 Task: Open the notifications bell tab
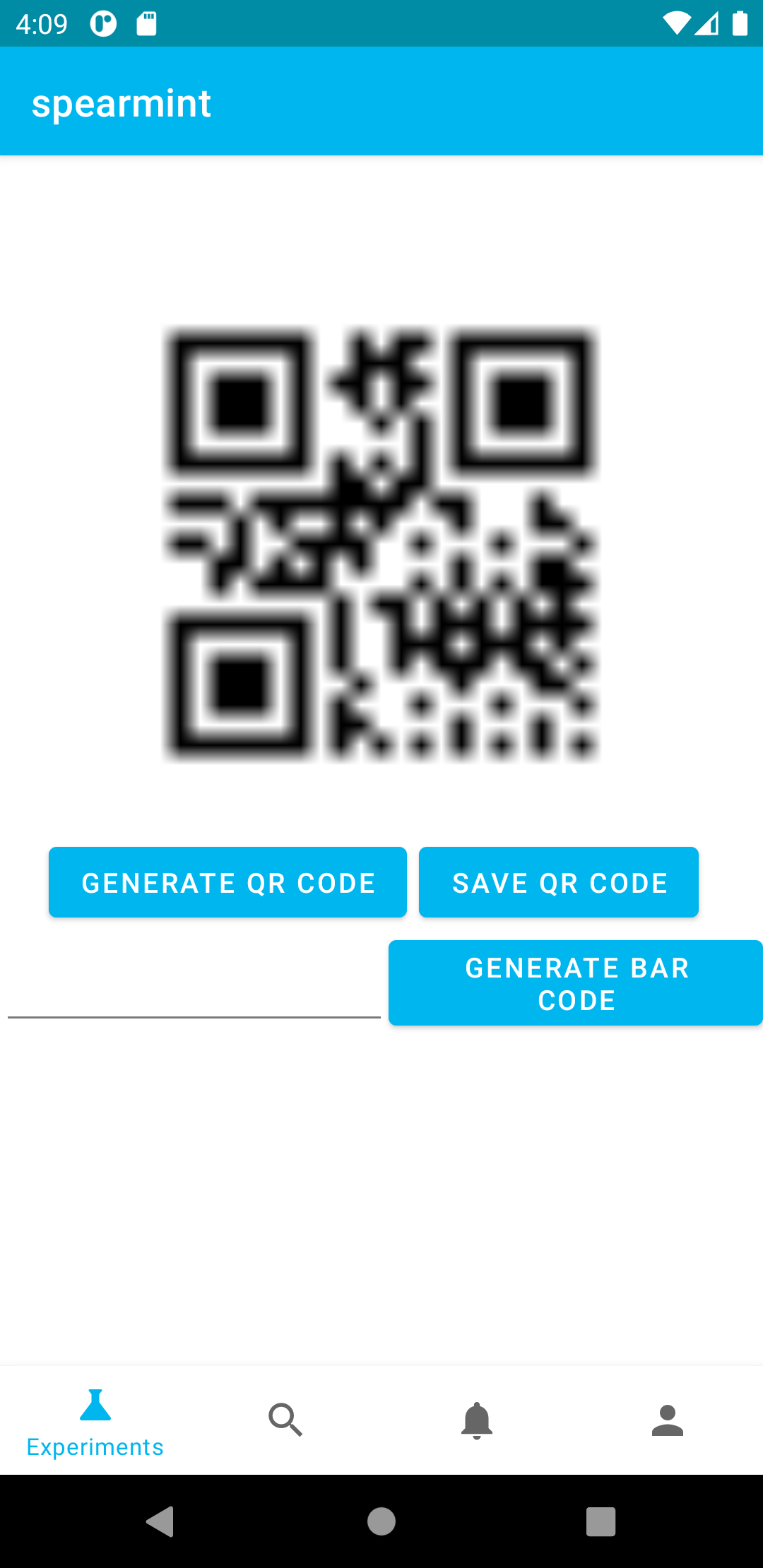pos(477,1420)
